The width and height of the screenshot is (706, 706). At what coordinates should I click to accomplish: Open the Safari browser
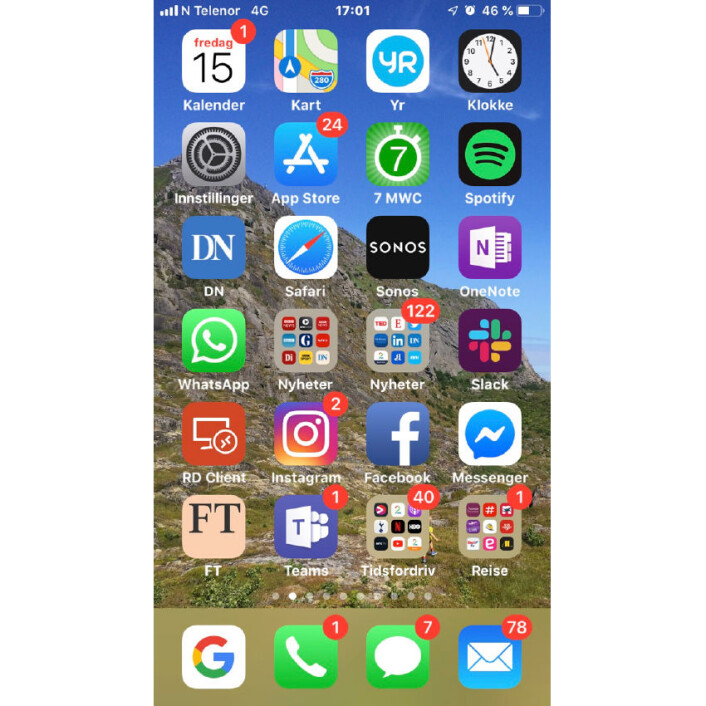click(x=306, y=247)
